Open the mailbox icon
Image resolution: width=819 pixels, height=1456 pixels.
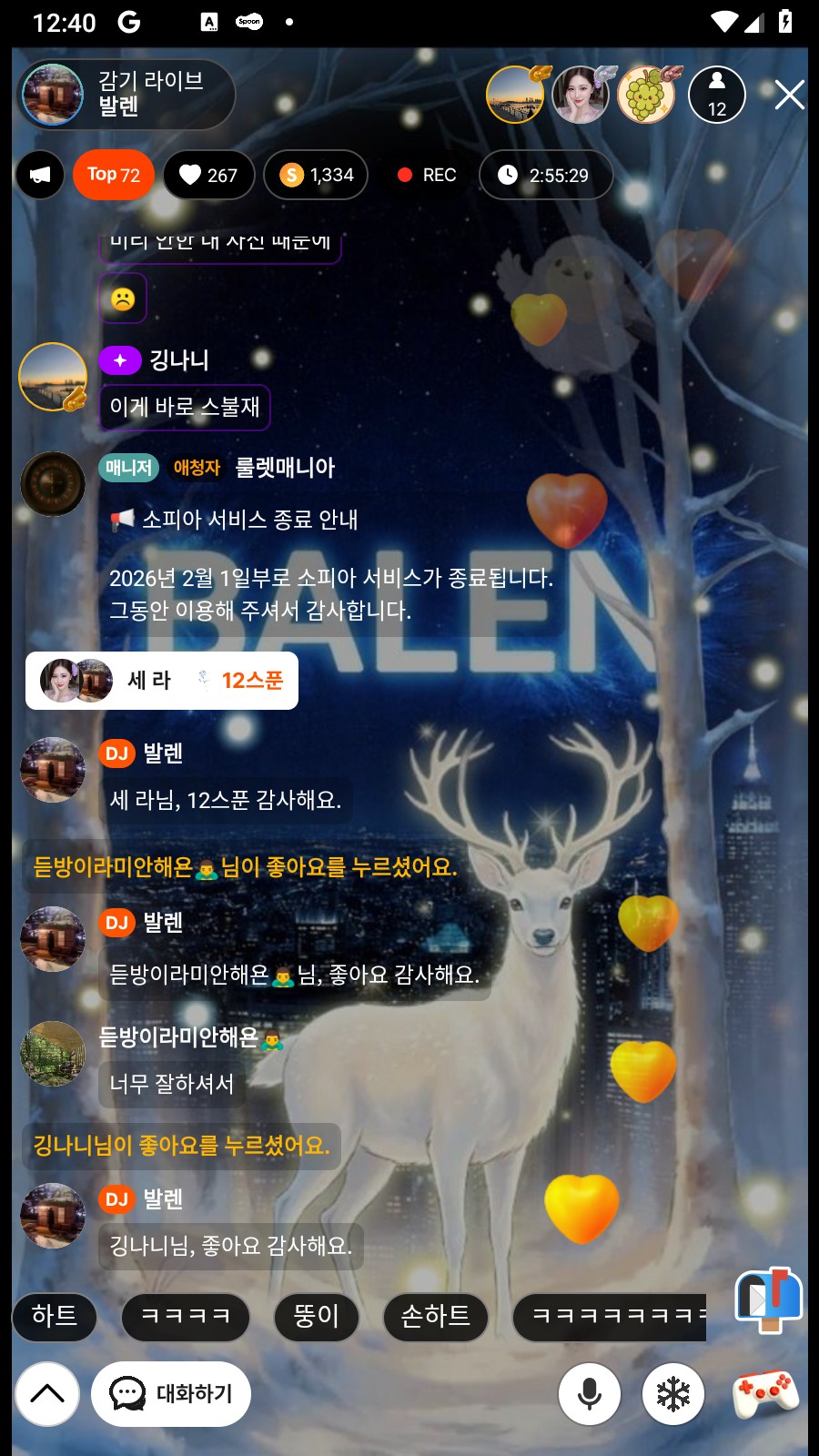click(x=768, y=1299)
